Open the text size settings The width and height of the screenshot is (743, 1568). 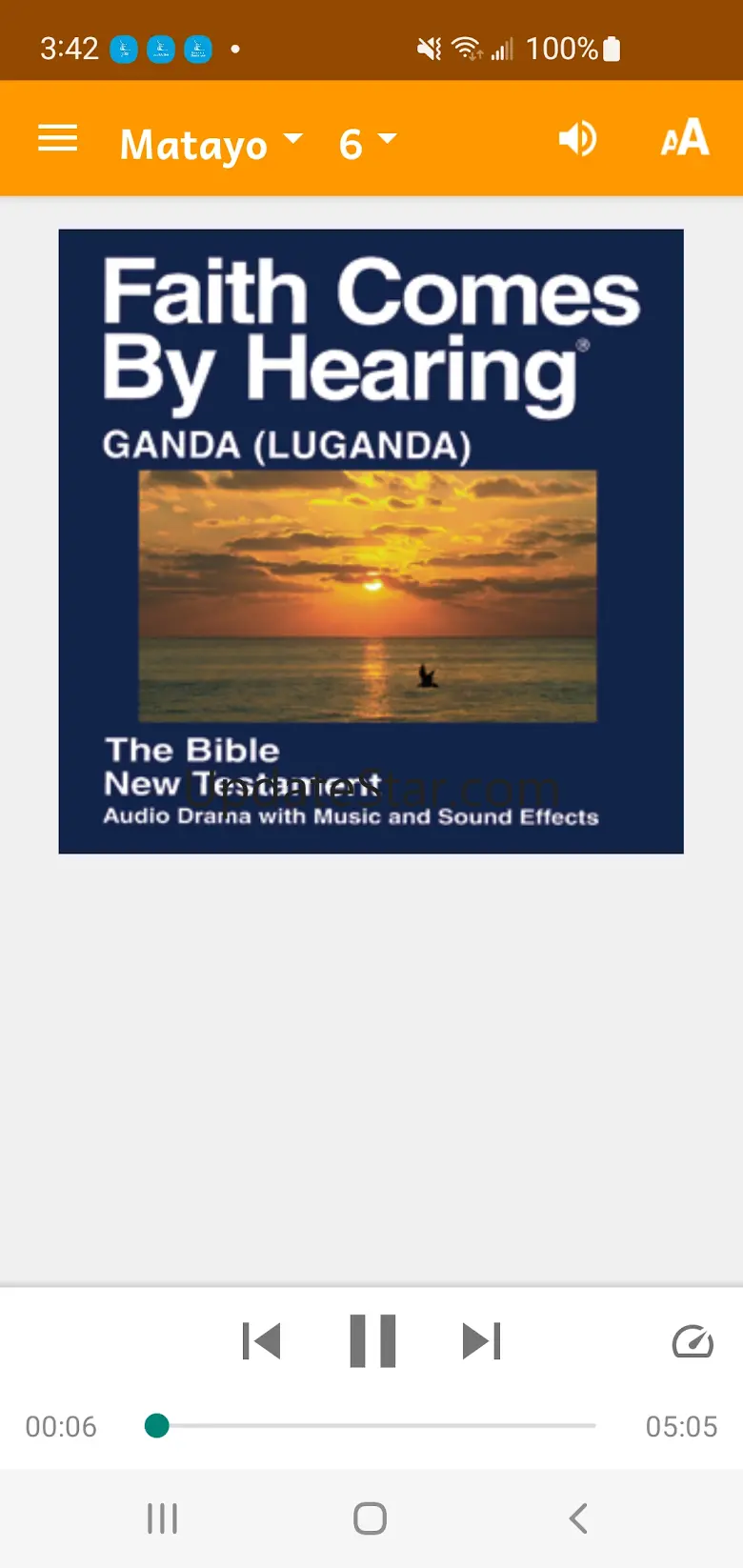pos(685,138)
